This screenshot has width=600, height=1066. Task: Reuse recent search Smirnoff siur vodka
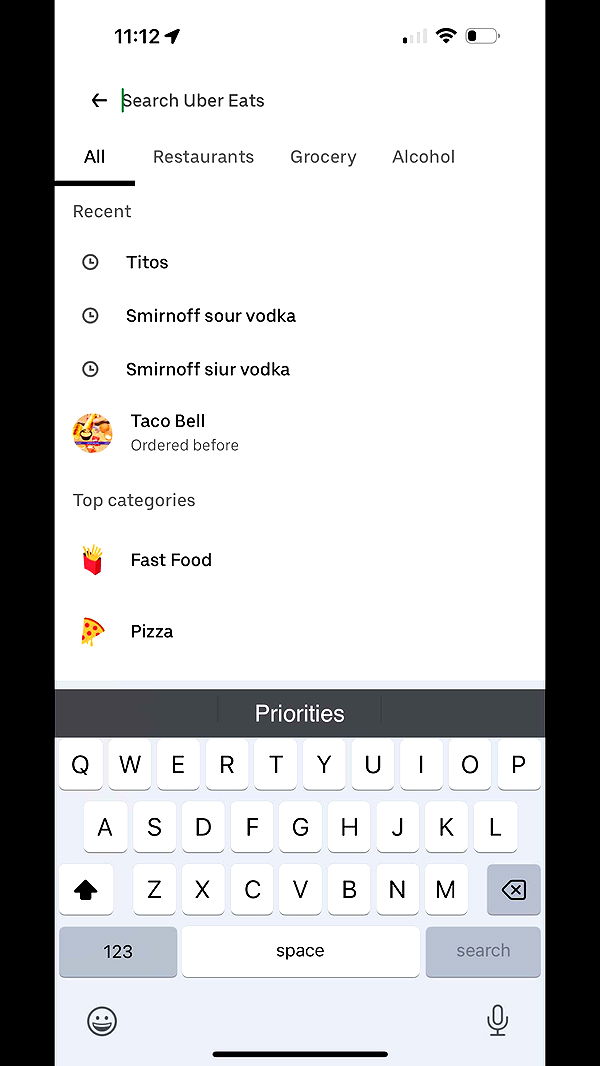[x=207, y=369]
